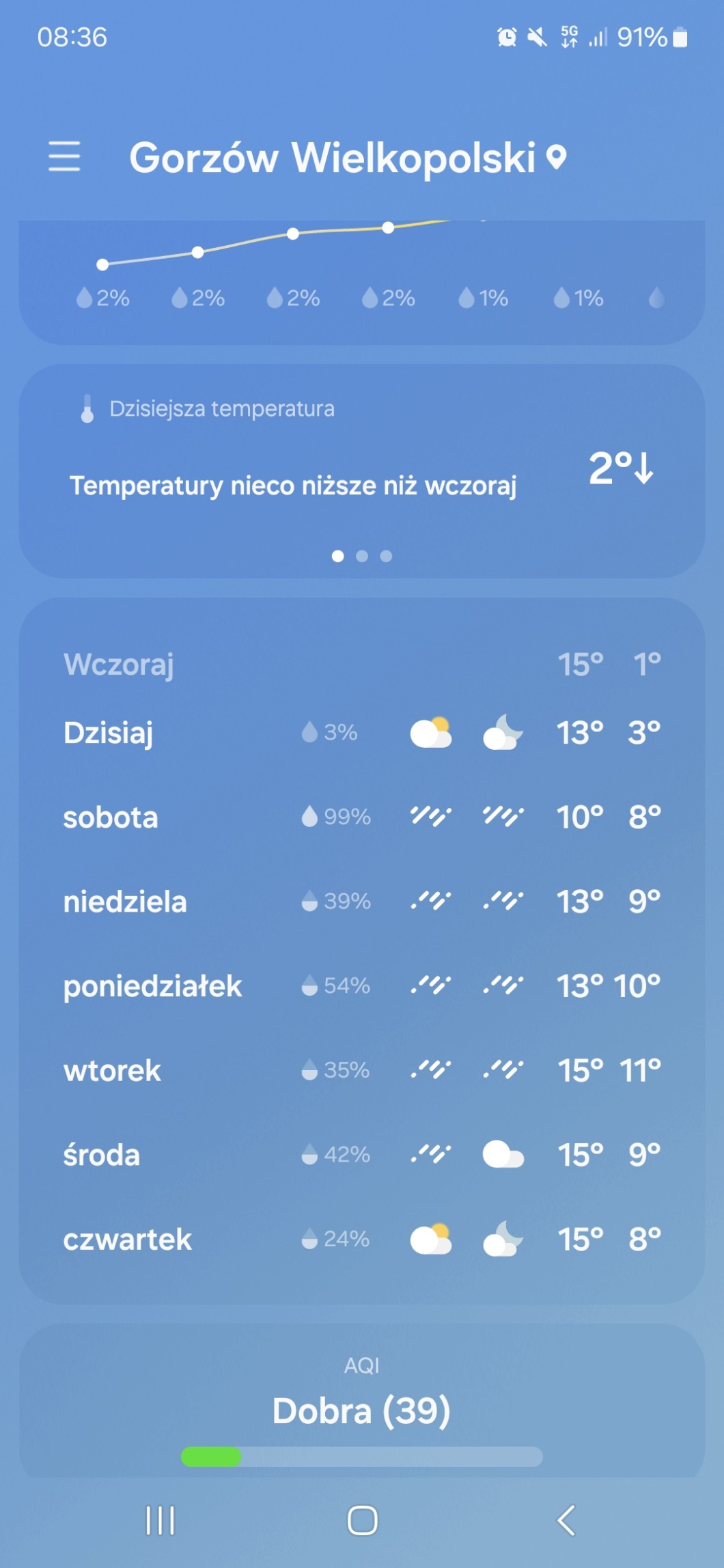Check the środa forecast row
724x1568 pixels.
[361, 1155]
